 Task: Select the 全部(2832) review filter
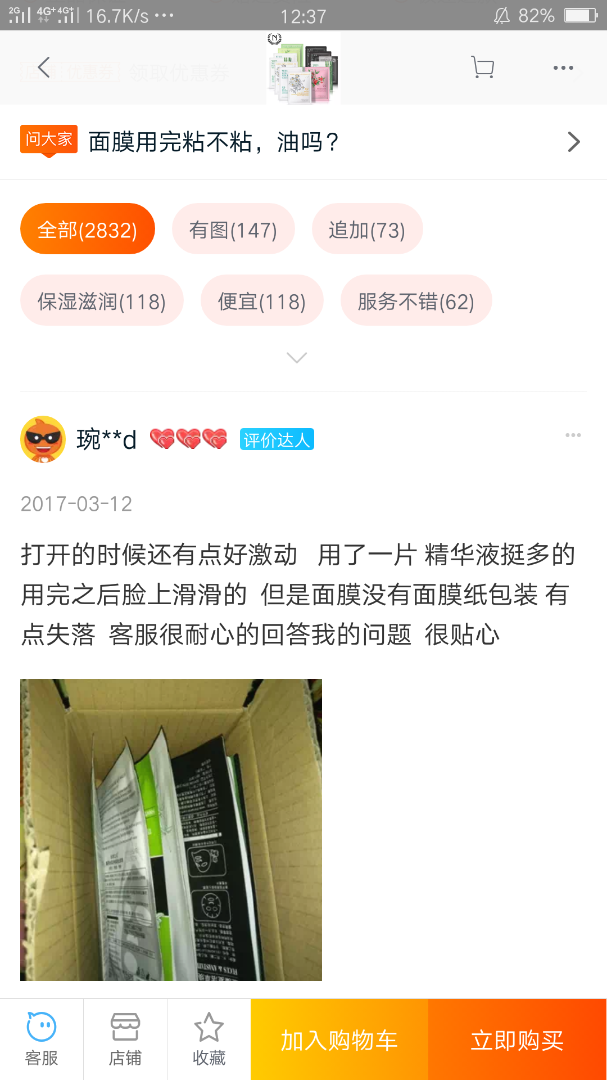tap(87, 229)
